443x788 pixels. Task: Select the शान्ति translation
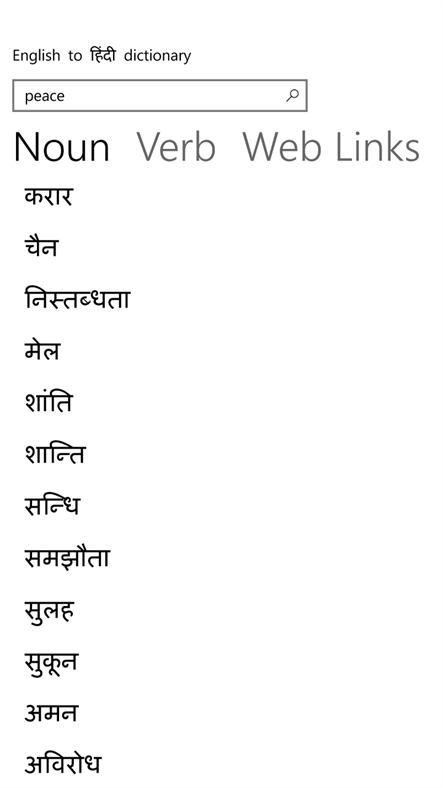point(55,454)
